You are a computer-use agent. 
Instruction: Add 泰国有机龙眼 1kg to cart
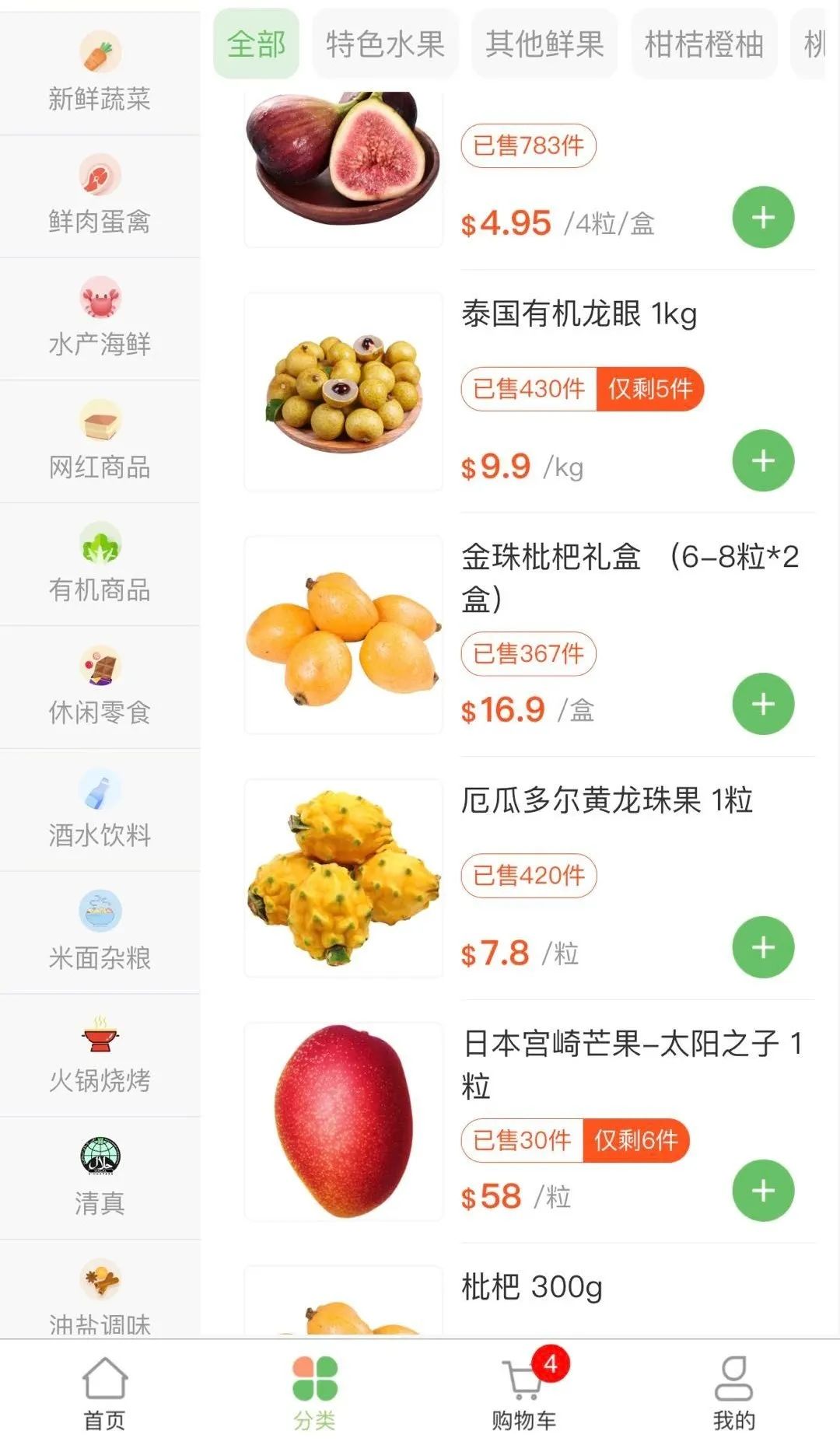(x=763, y=460)
